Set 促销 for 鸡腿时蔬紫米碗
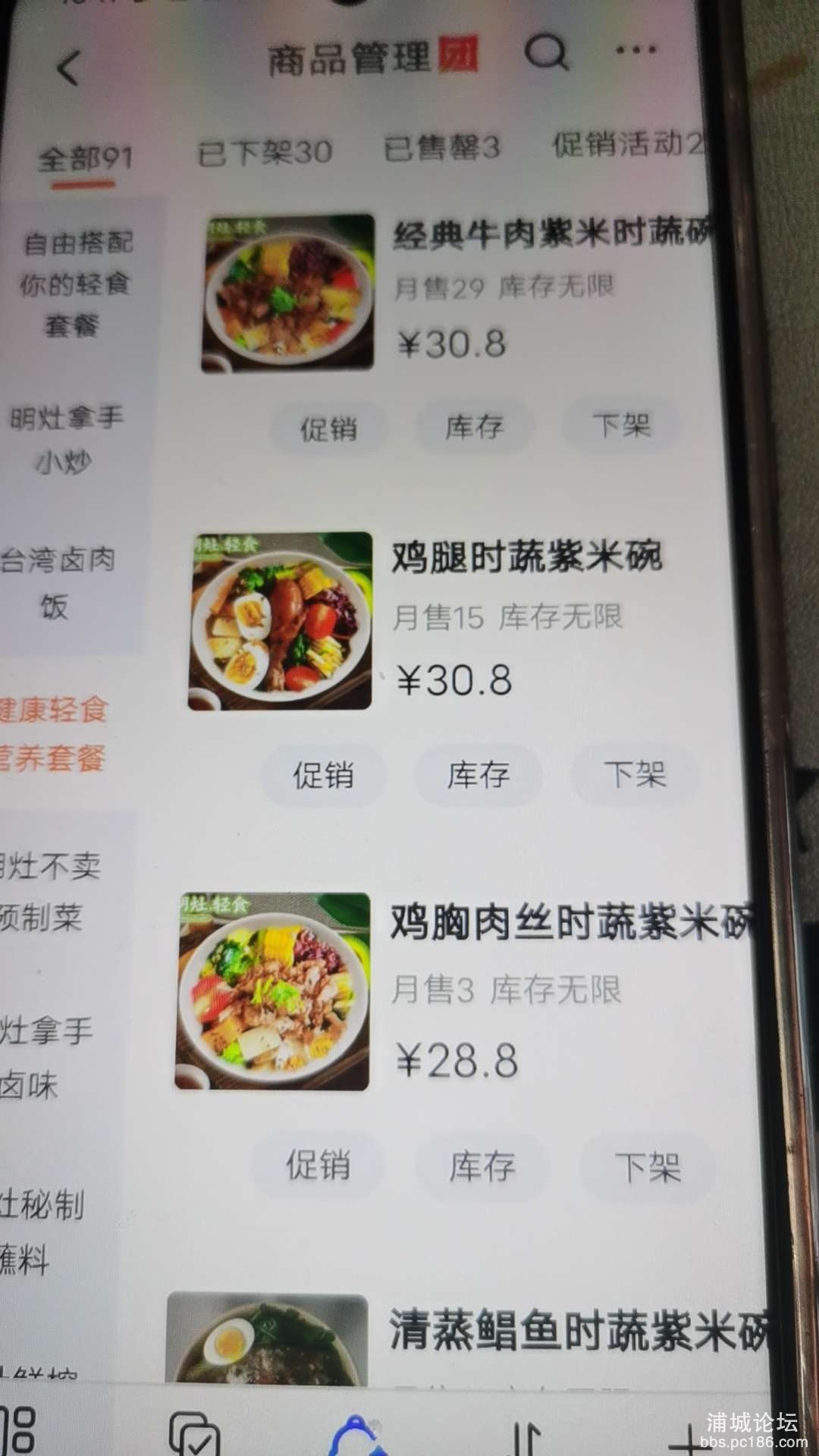 point(324,776)
